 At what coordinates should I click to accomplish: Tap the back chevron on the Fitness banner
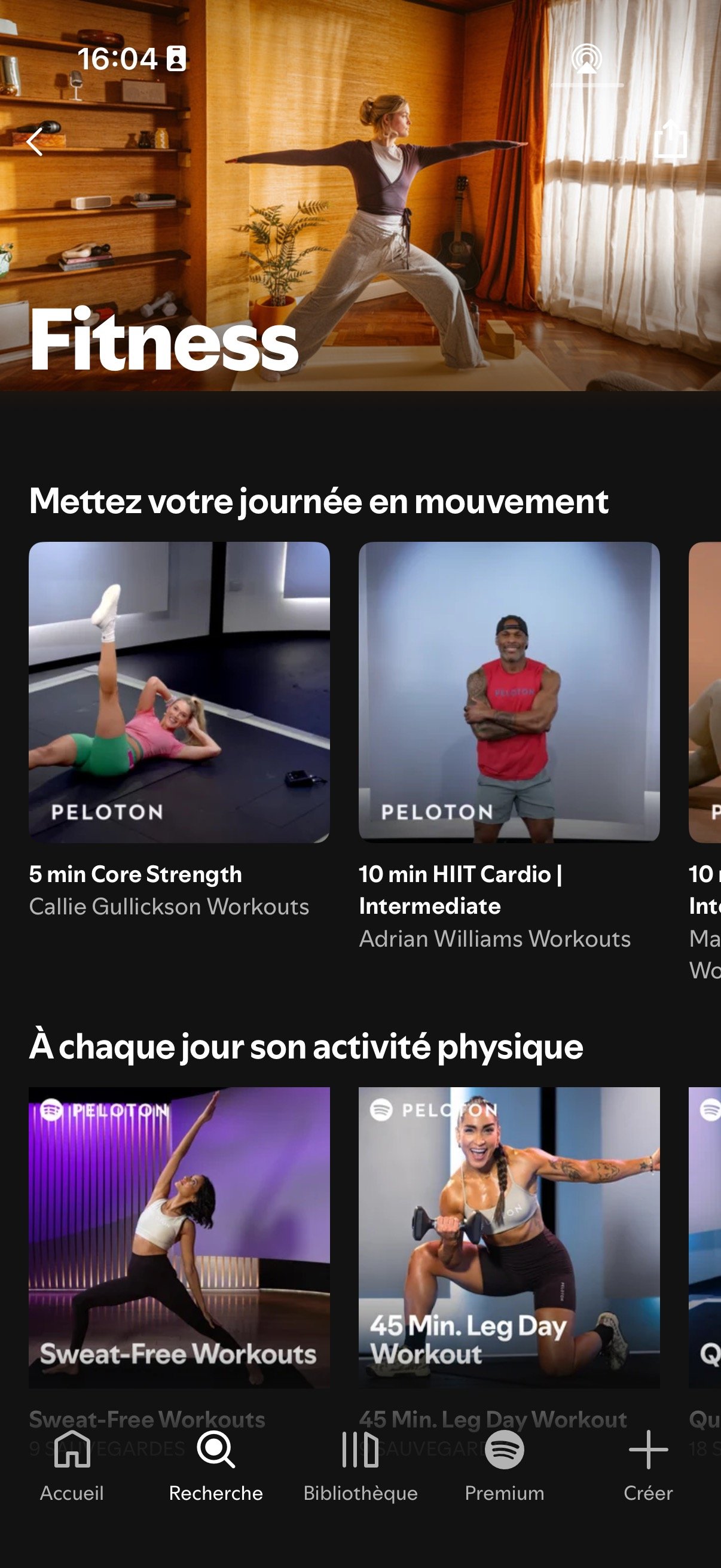coord(35,142)
